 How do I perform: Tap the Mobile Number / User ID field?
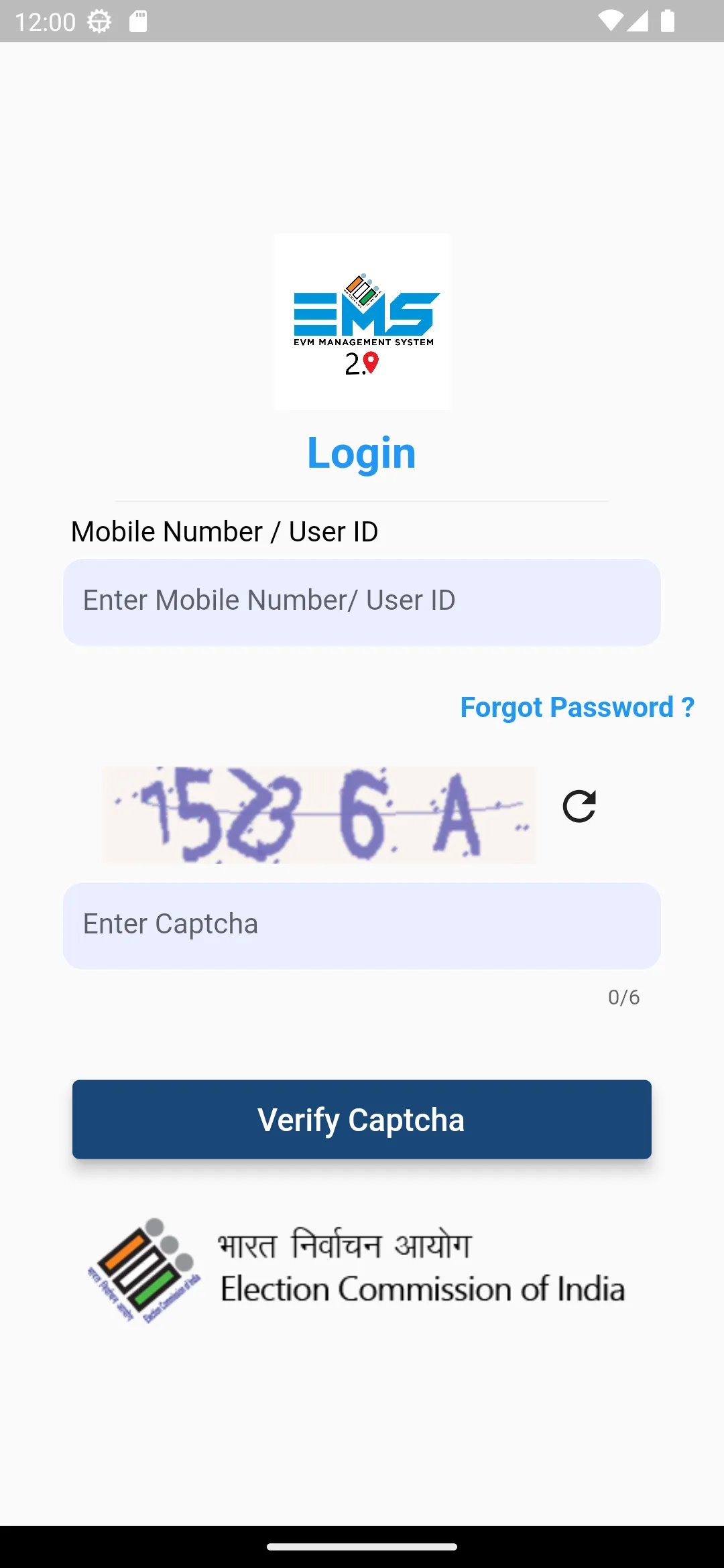coord(362,602)
